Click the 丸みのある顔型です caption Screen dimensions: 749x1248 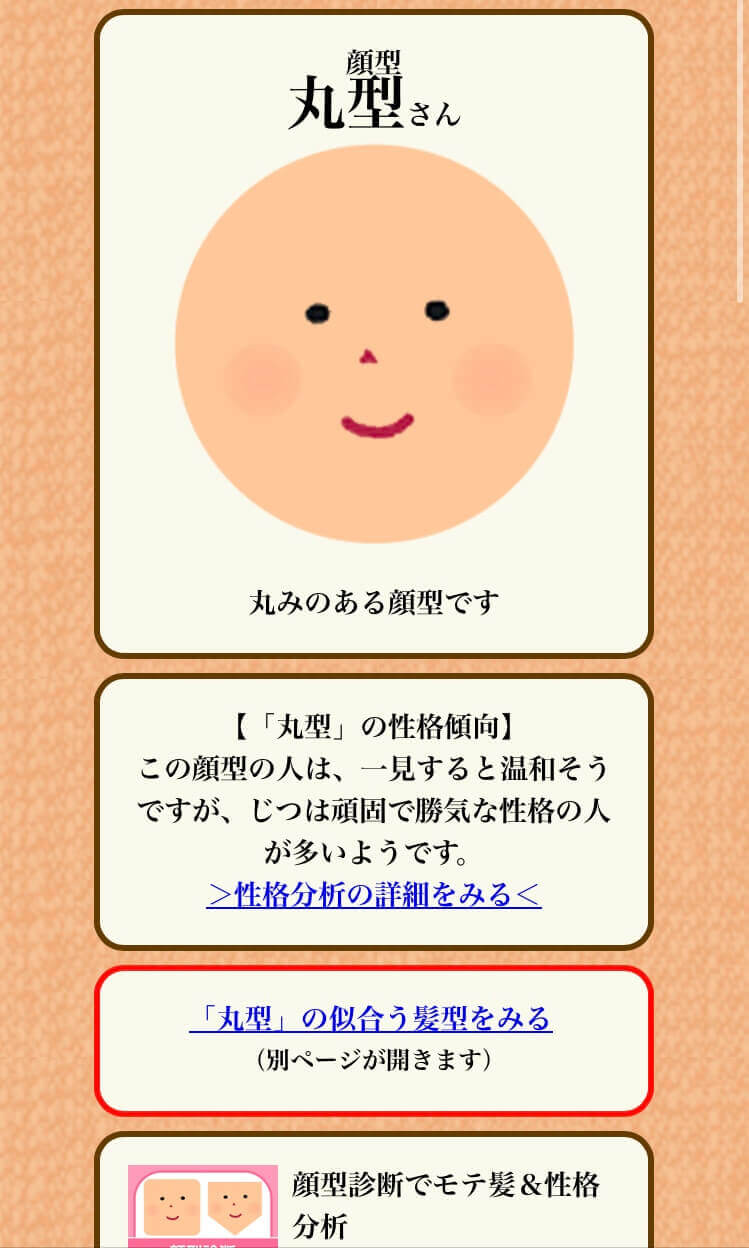click(x=374, y=600)
